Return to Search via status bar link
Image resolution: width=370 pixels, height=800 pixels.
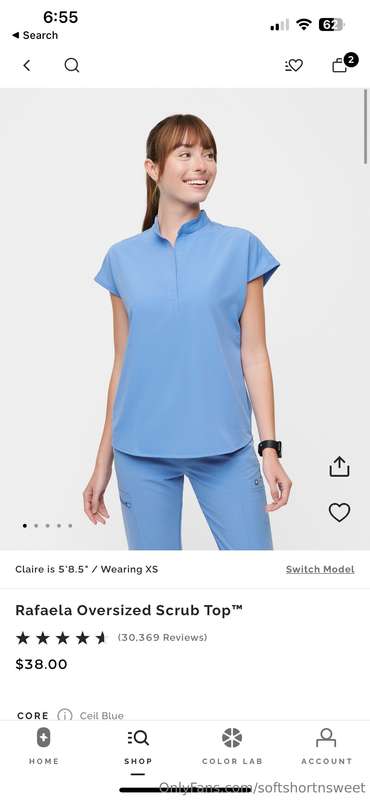[x=35, y=35]
